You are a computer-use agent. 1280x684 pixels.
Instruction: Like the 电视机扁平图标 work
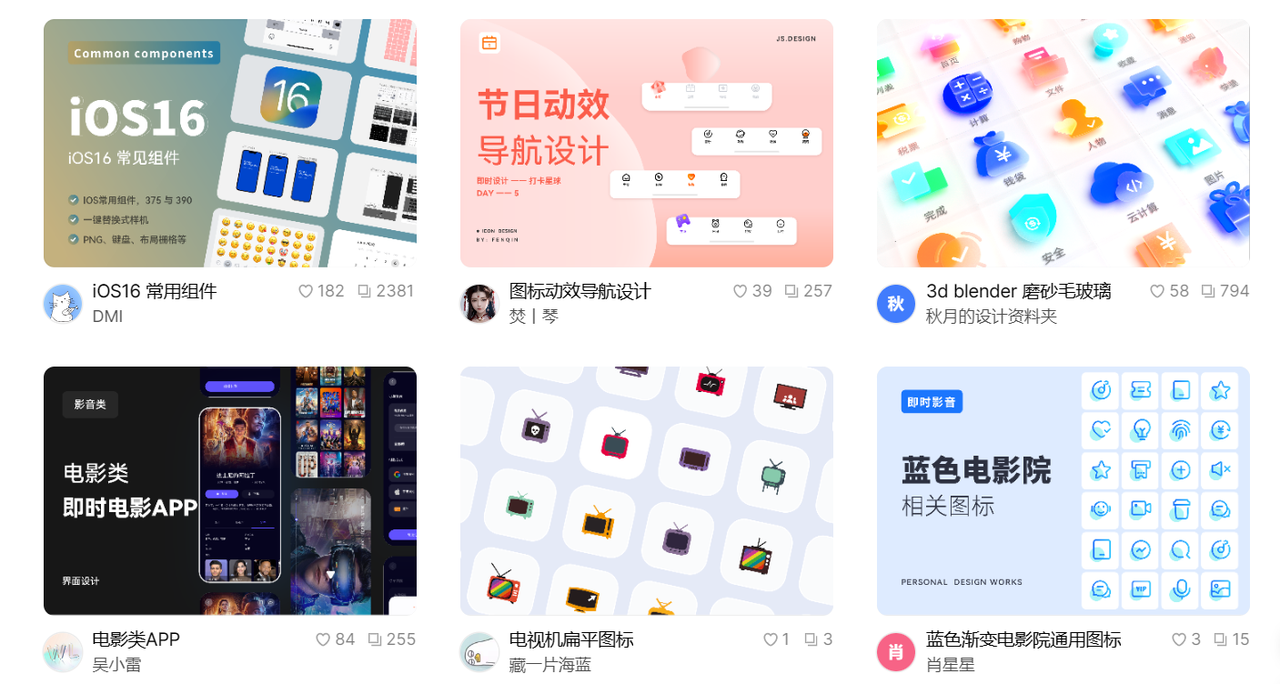pyautogui.click(x=770, y=639)
